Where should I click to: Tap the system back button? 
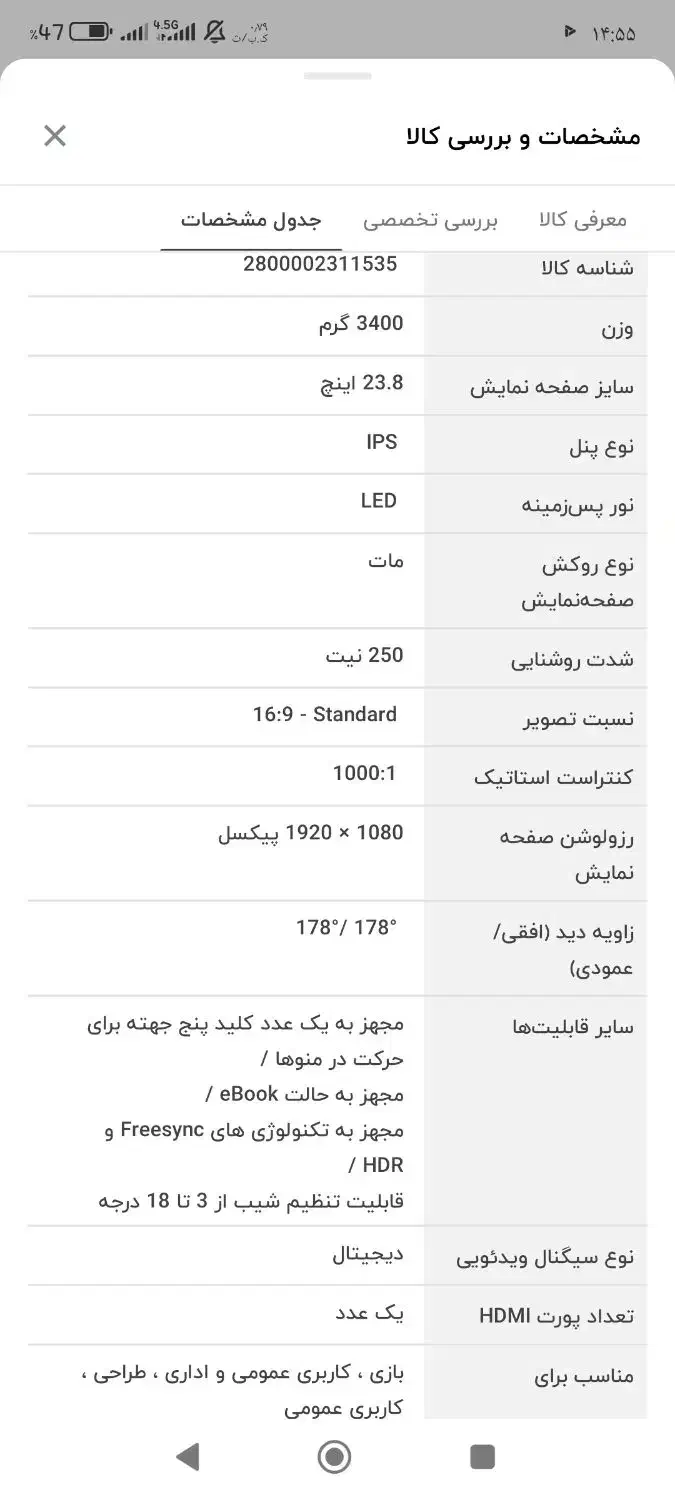(187, 1457)
